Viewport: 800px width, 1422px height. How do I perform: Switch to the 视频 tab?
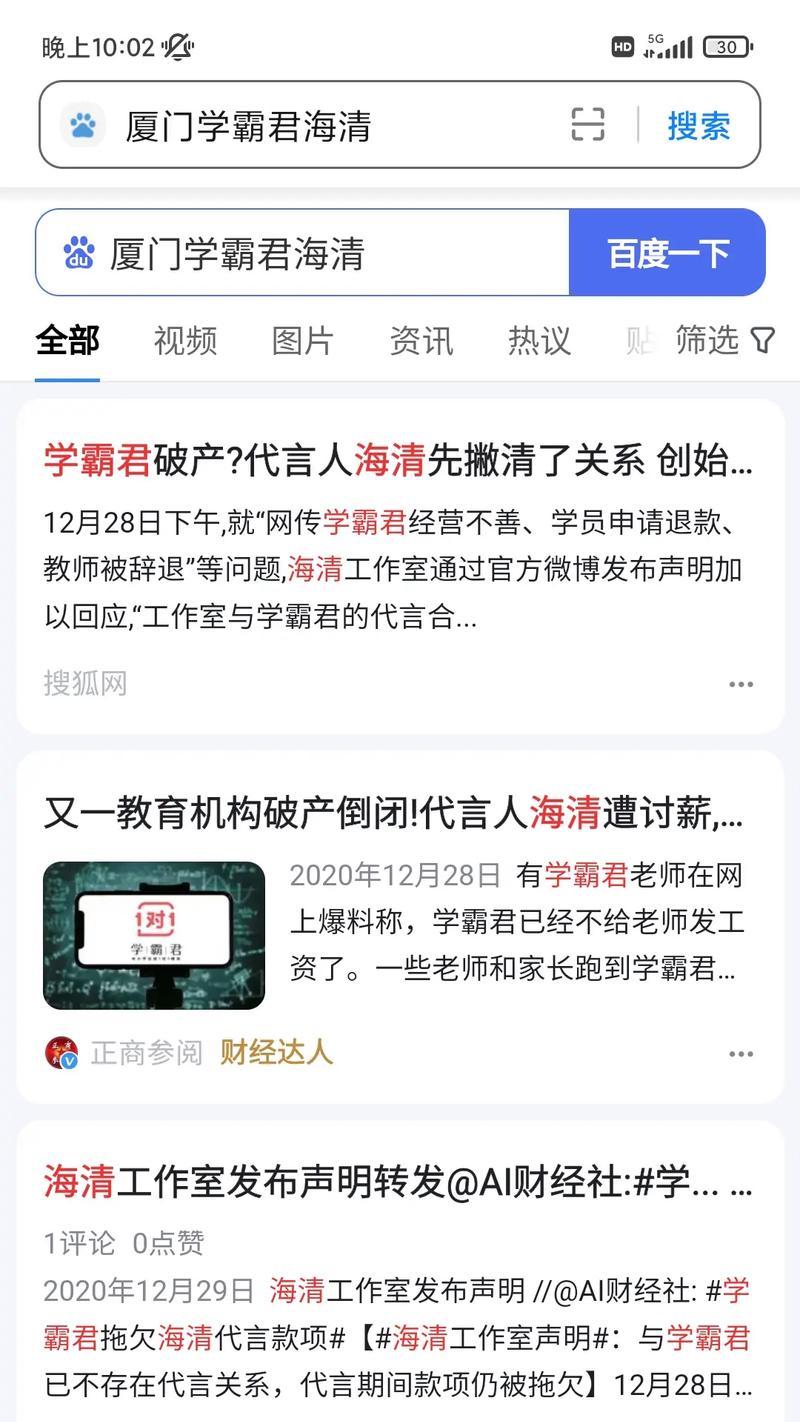coord(185,341)
